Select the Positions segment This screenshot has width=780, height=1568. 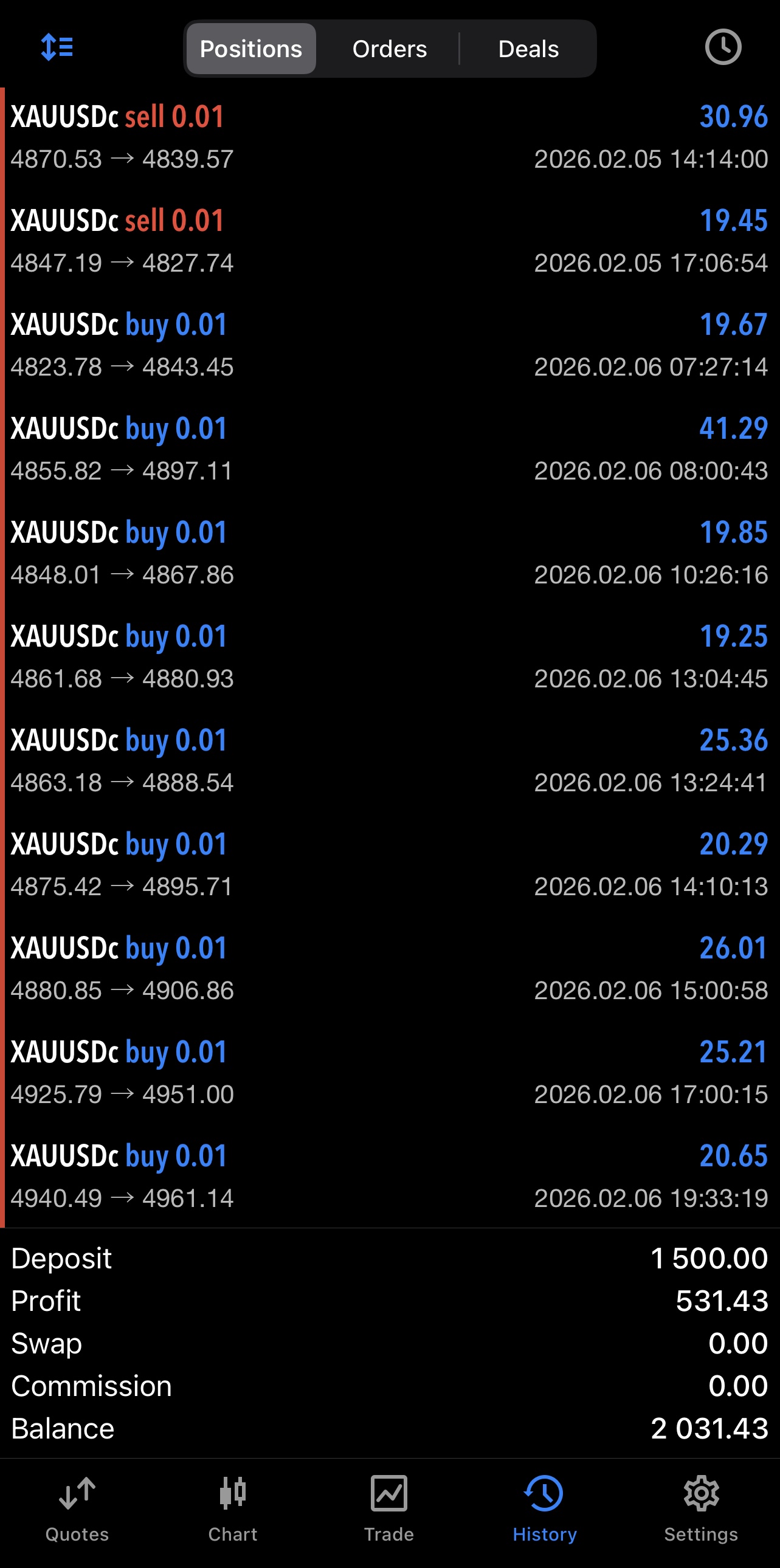click(x=251, y=49)
